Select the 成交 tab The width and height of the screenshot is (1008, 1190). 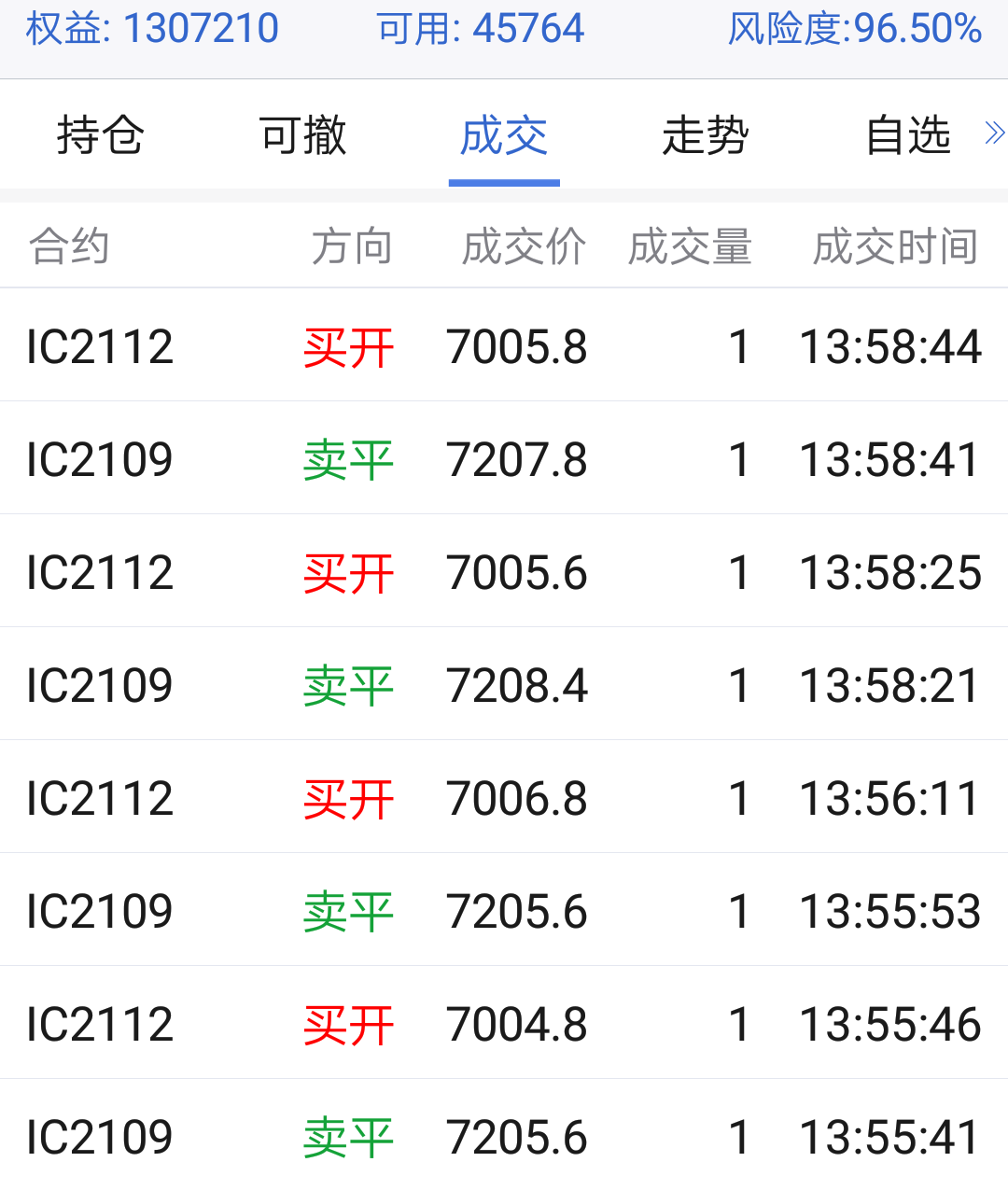click(x=504, y=135)
